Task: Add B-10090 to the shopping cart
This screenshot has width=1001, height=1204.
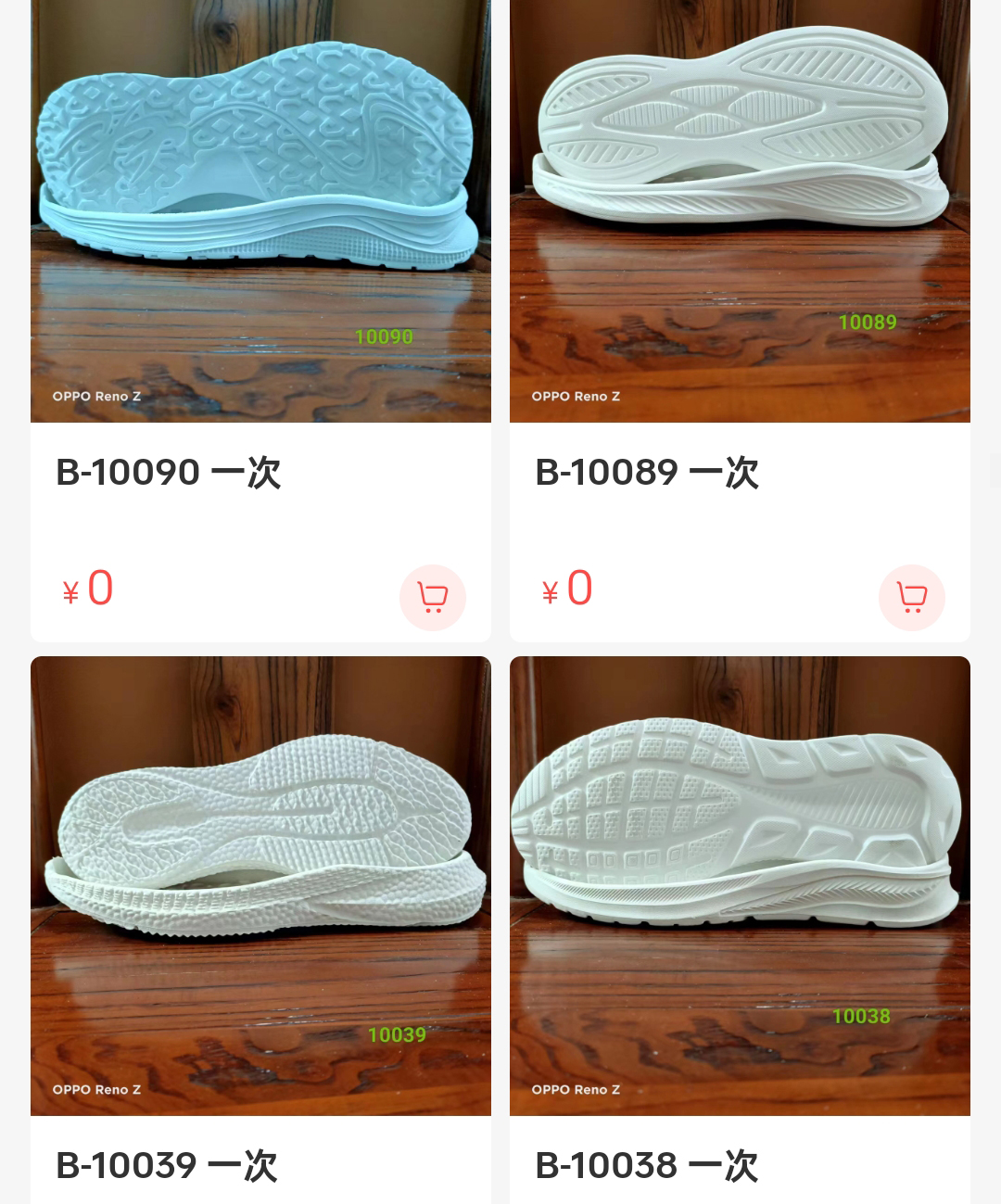Action: pyautogui.click(x=432, y=598)
